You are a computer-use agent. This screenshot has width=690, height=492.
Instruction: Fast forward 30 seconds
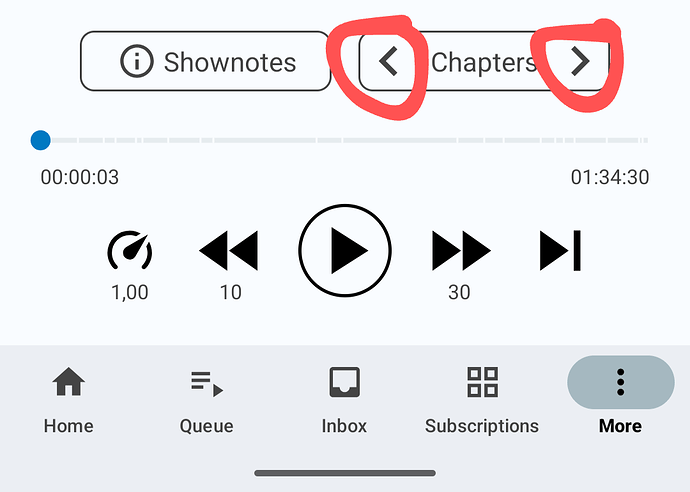[x=460, y=251]
